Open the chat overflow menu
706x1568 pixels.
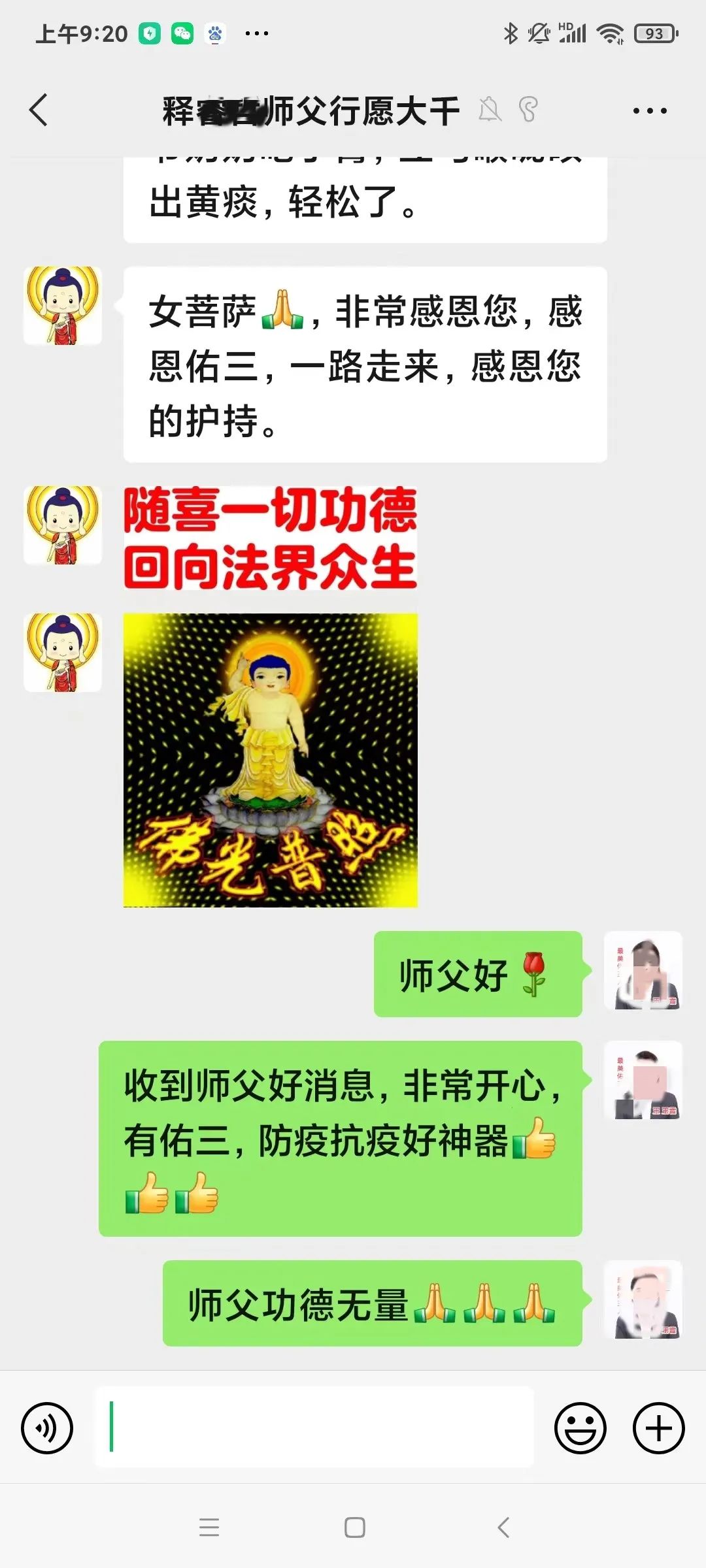pyautogui.click(x=650, y=110)
